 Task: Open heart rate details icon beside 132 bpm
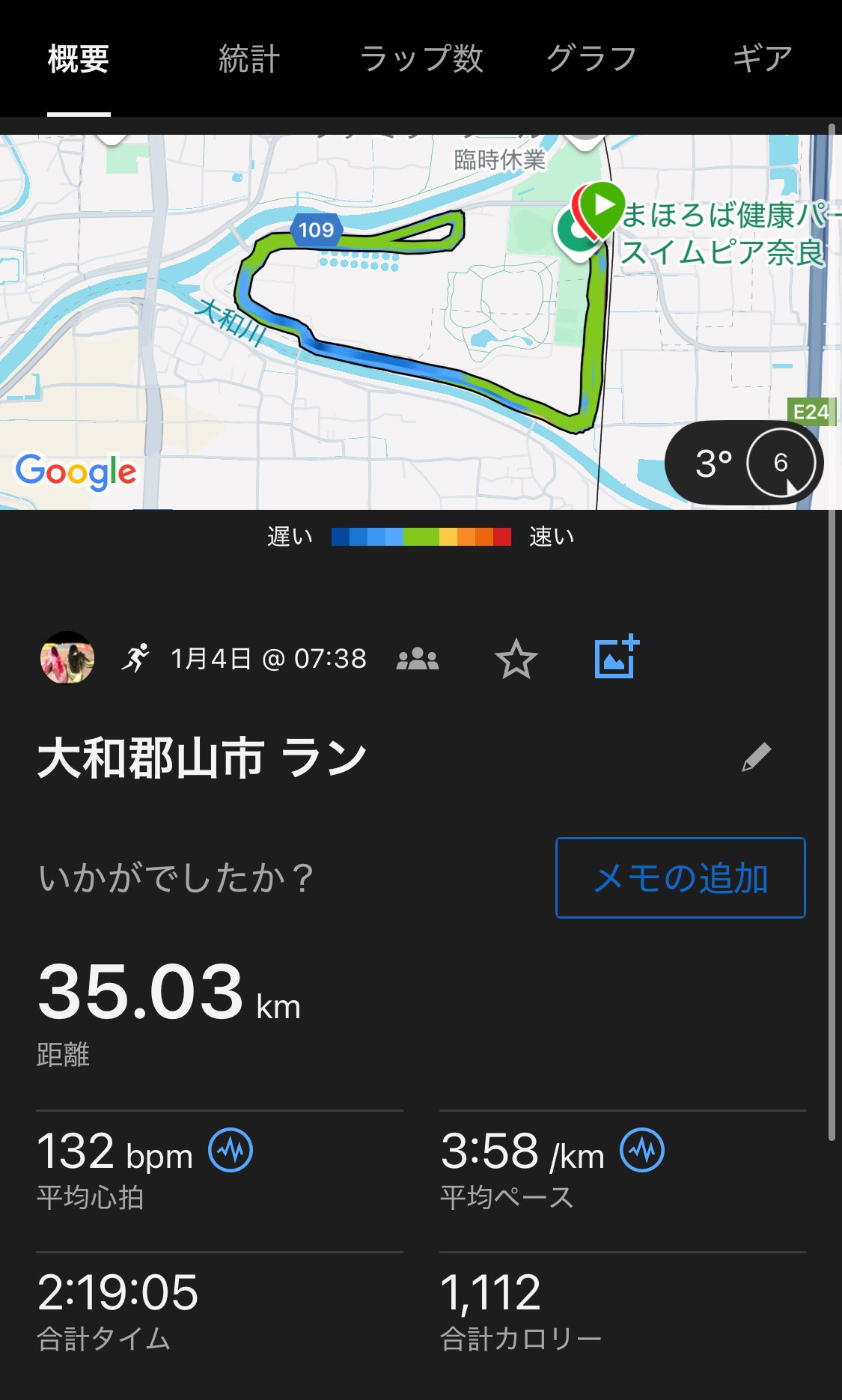(x=231, y=1150)
